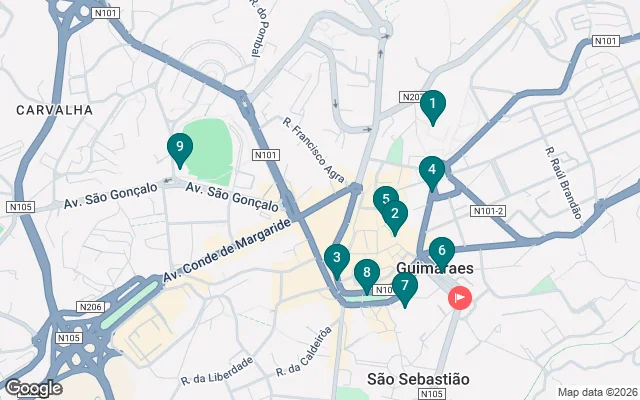Tap location marker 7
640x400 pixels.
pos(404,287)
